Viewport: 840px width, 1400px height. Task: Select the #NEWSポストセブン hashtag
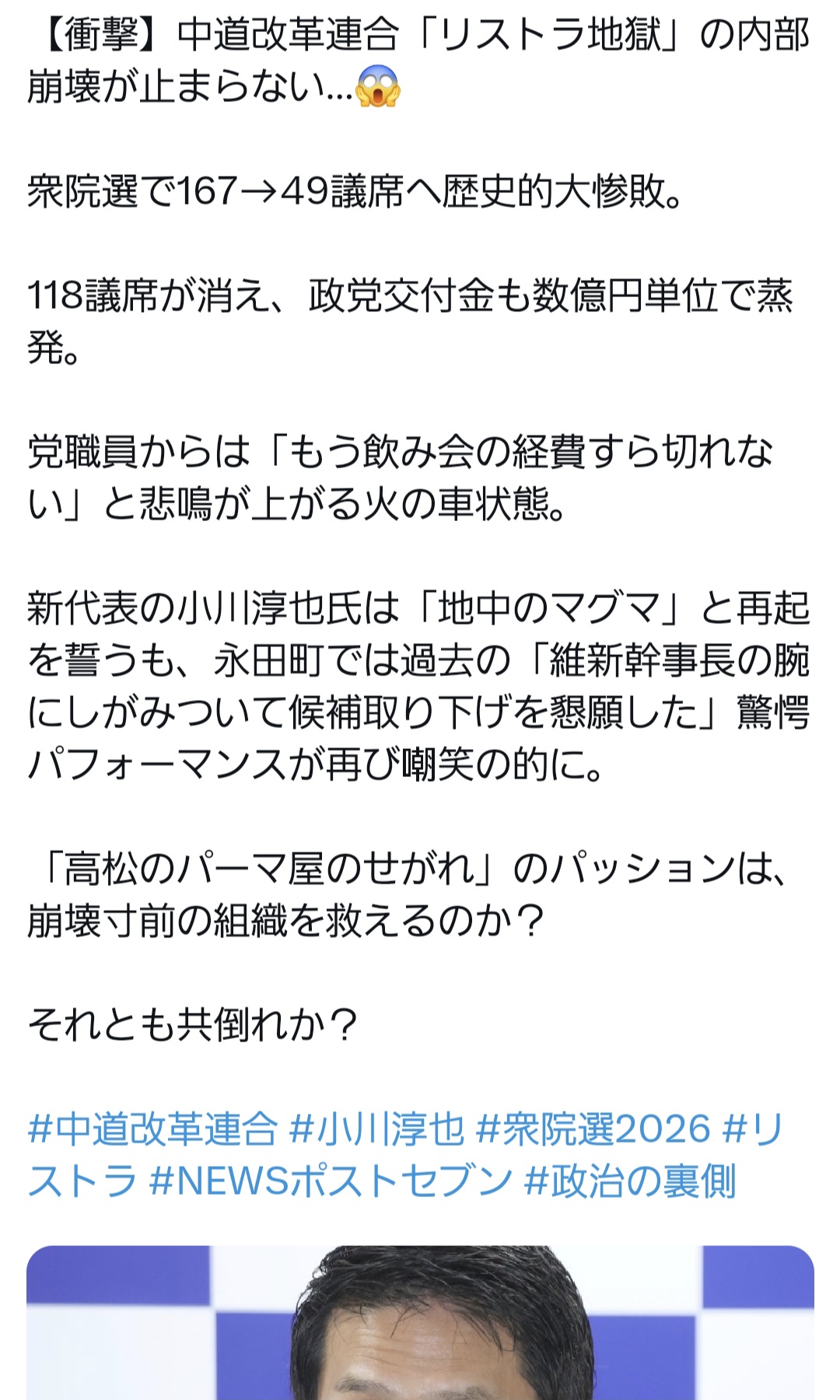(330, 1181)
